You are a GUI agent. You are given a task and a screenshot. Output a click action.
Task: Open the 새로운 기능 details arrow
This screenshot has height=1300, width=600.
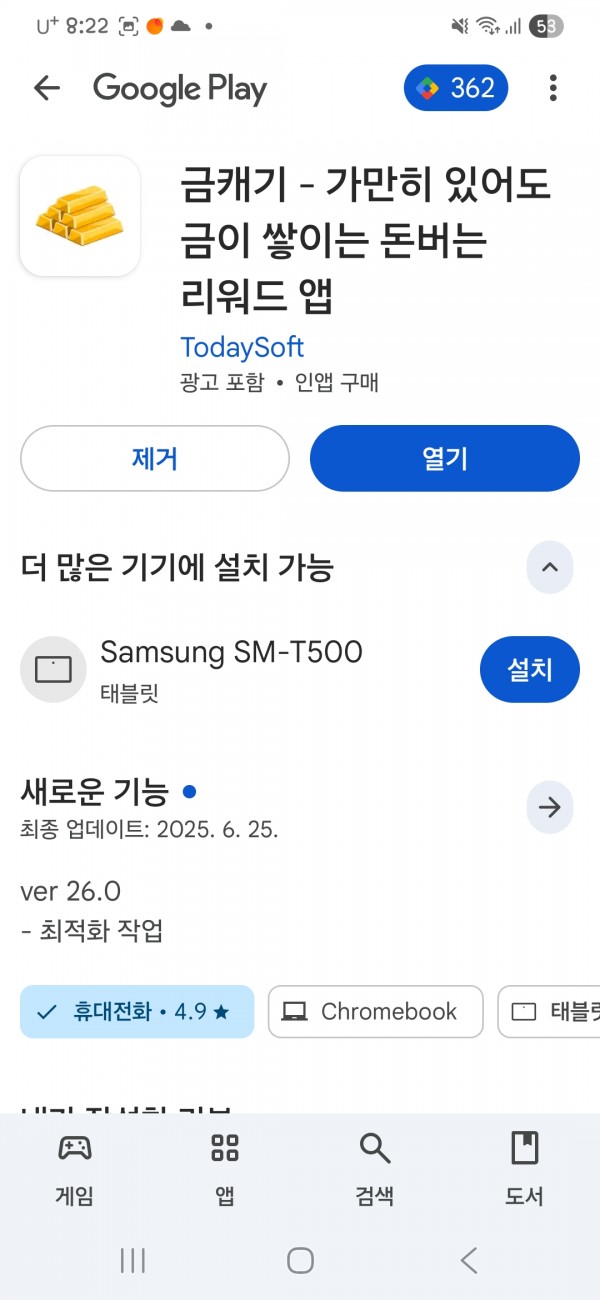click(x=550, y=808)
